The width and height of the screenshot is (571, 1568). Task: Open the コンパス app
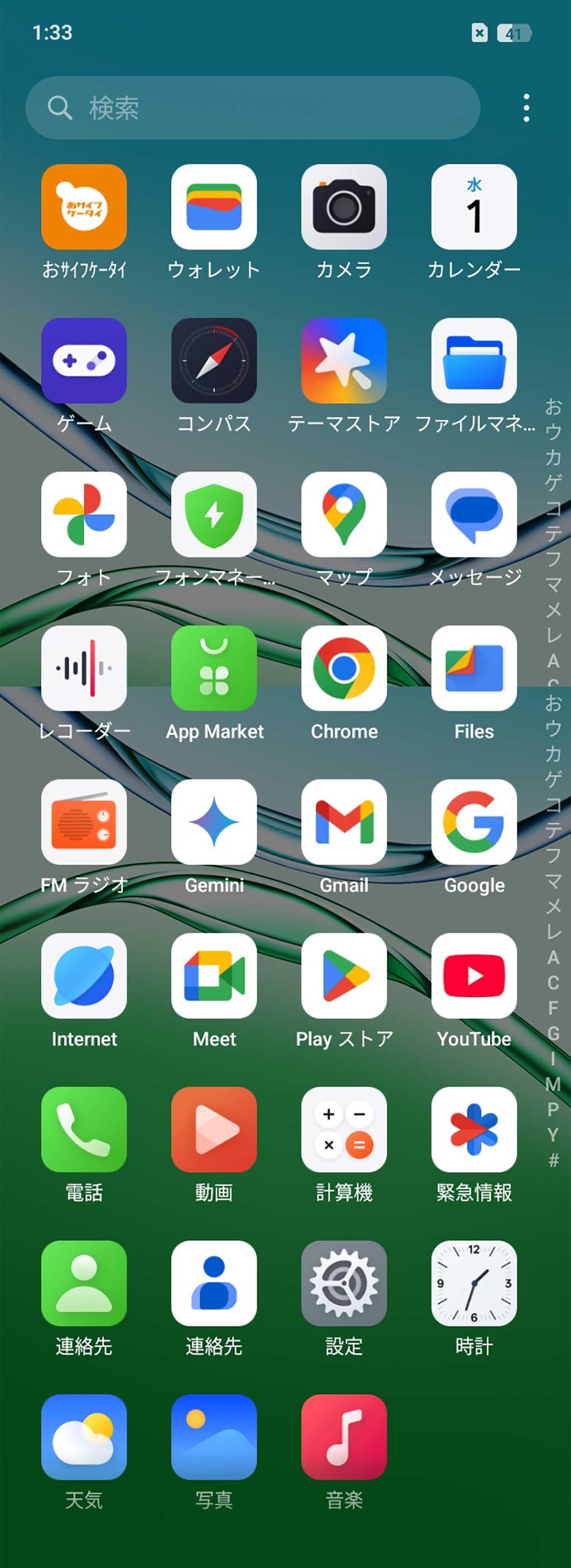tap(214, 360)
